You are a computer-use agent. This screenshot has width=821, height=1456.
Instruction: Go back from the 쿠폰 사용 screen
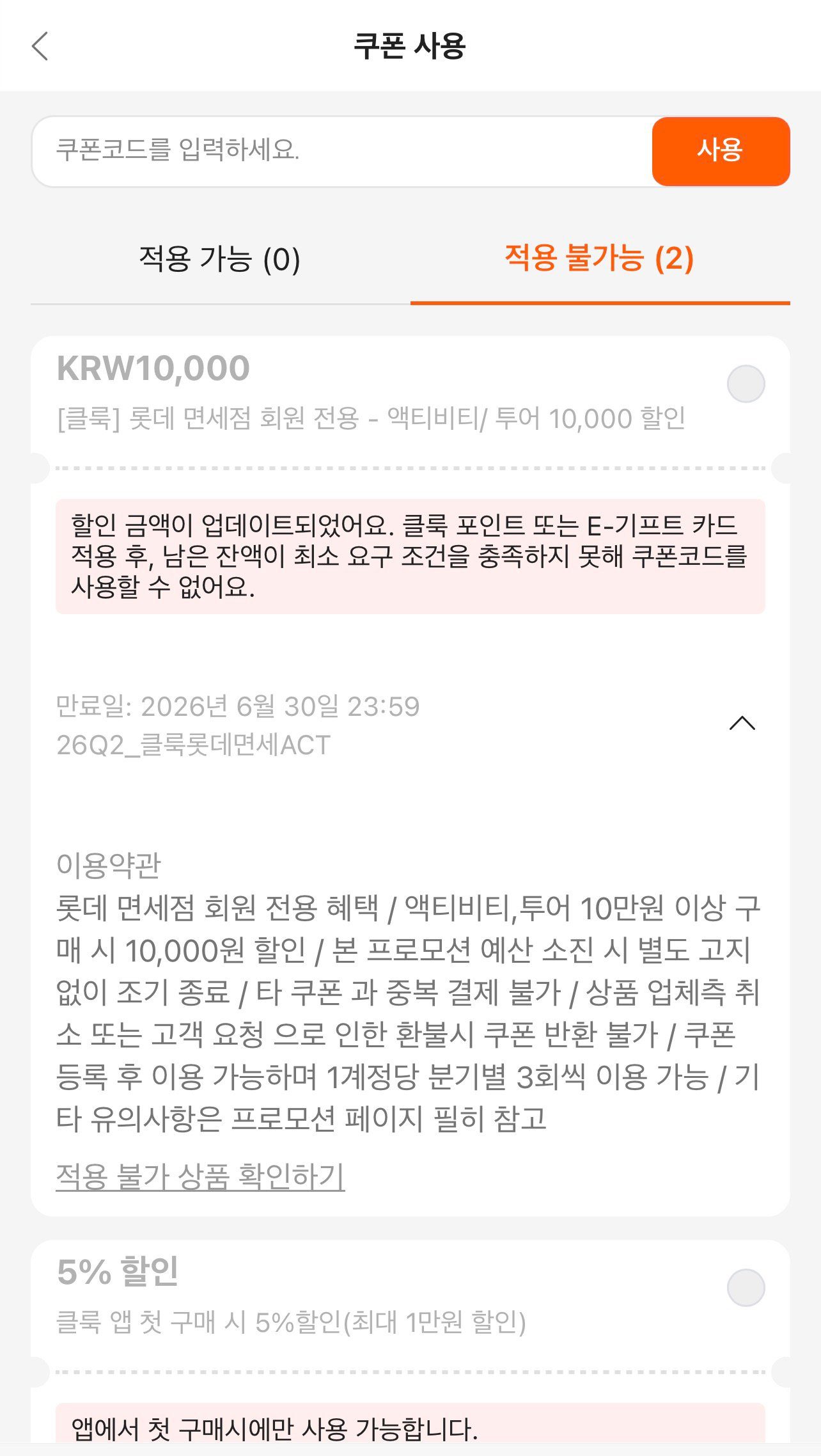pyautogui.click(x=40, y=47)
